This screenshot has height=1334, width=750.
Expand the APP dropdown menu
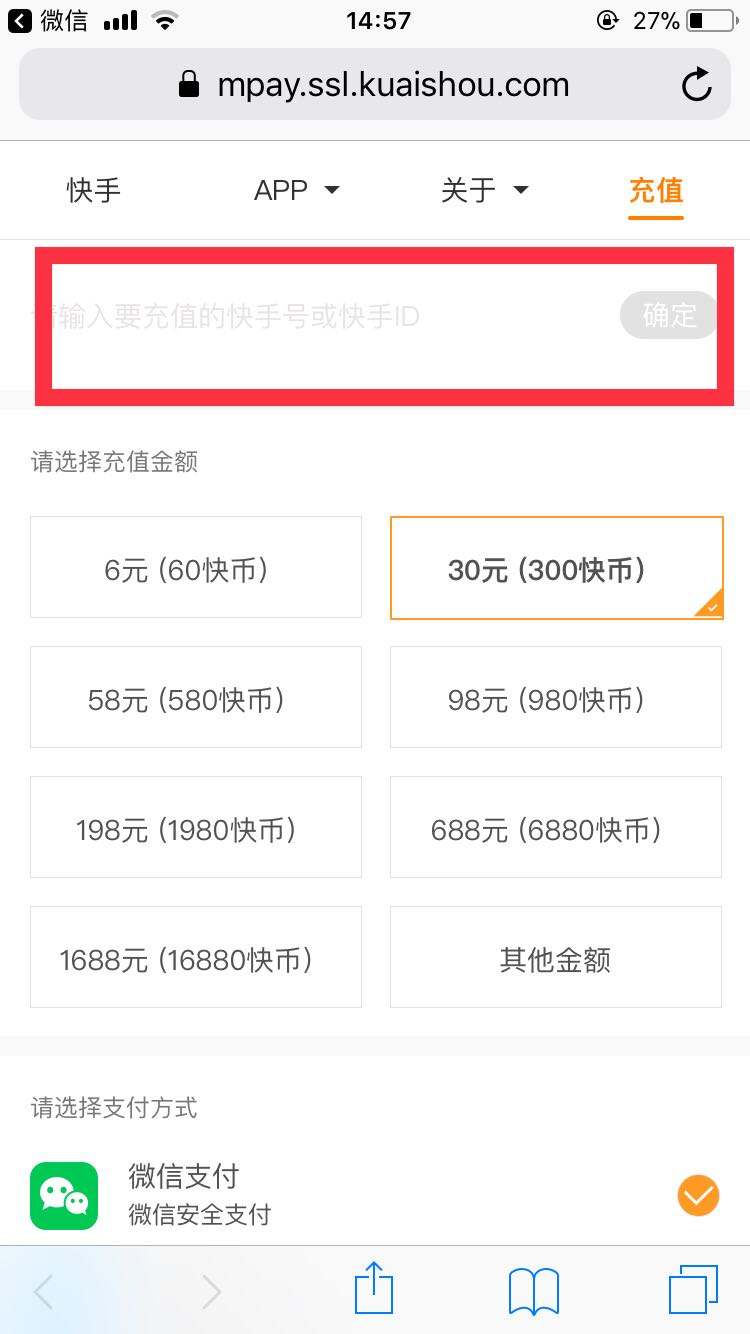tap(297, 190)
